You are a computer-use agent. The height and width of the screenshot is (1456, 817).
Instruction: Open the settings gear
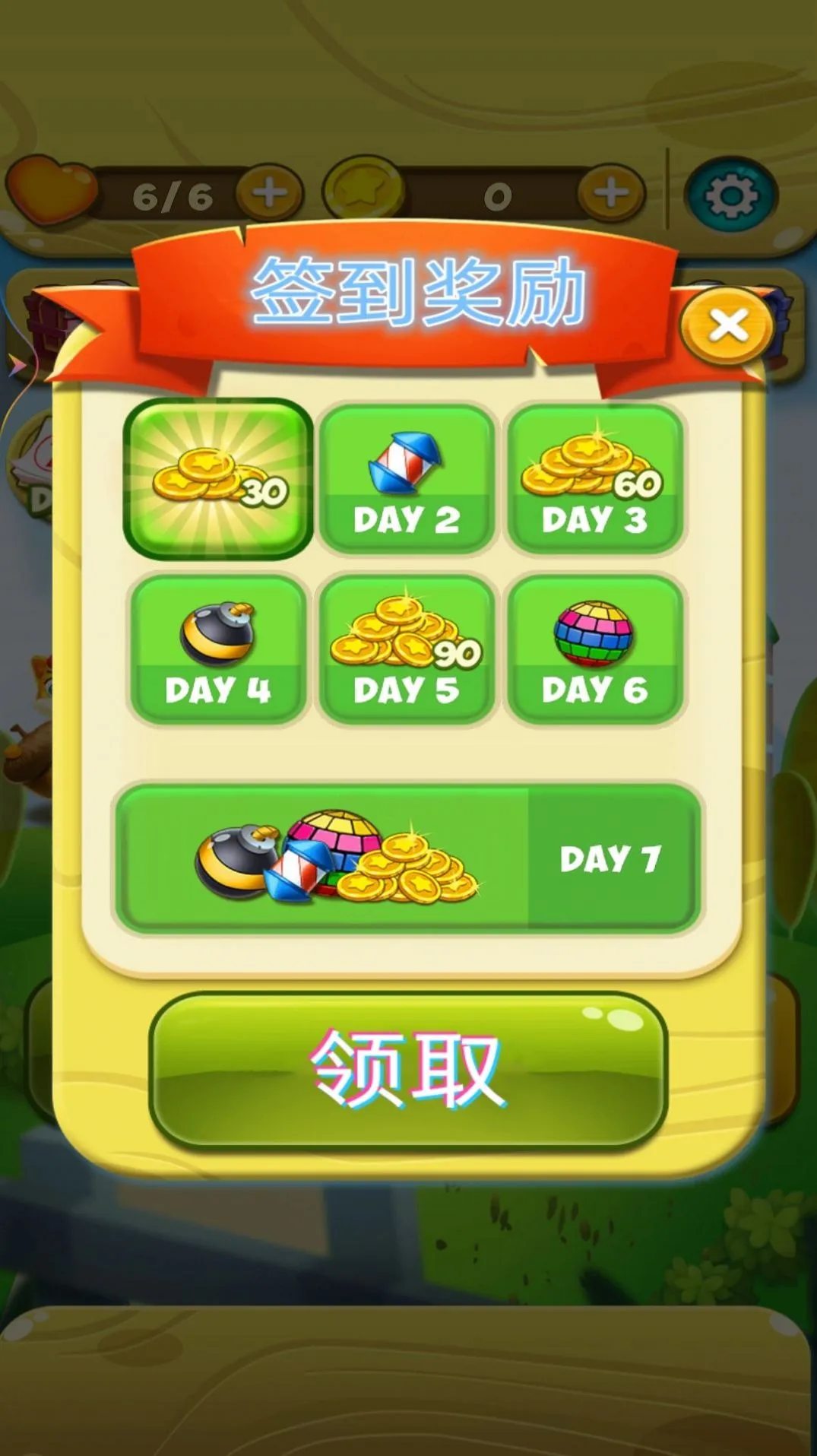[x=730, y=196]
